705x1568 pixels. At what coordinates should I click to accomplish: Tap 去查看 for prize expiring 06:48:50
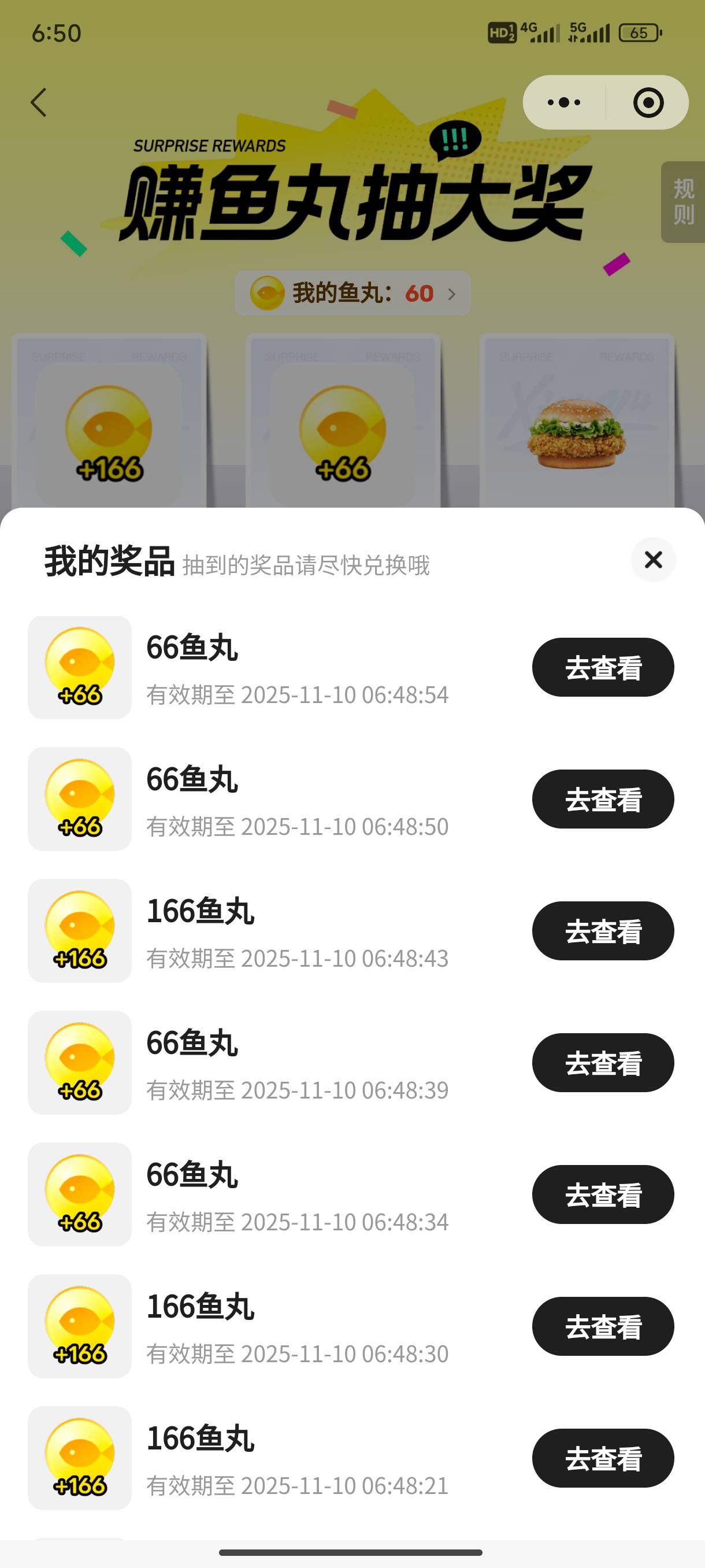pyautogui.click(x=602, y=798)
